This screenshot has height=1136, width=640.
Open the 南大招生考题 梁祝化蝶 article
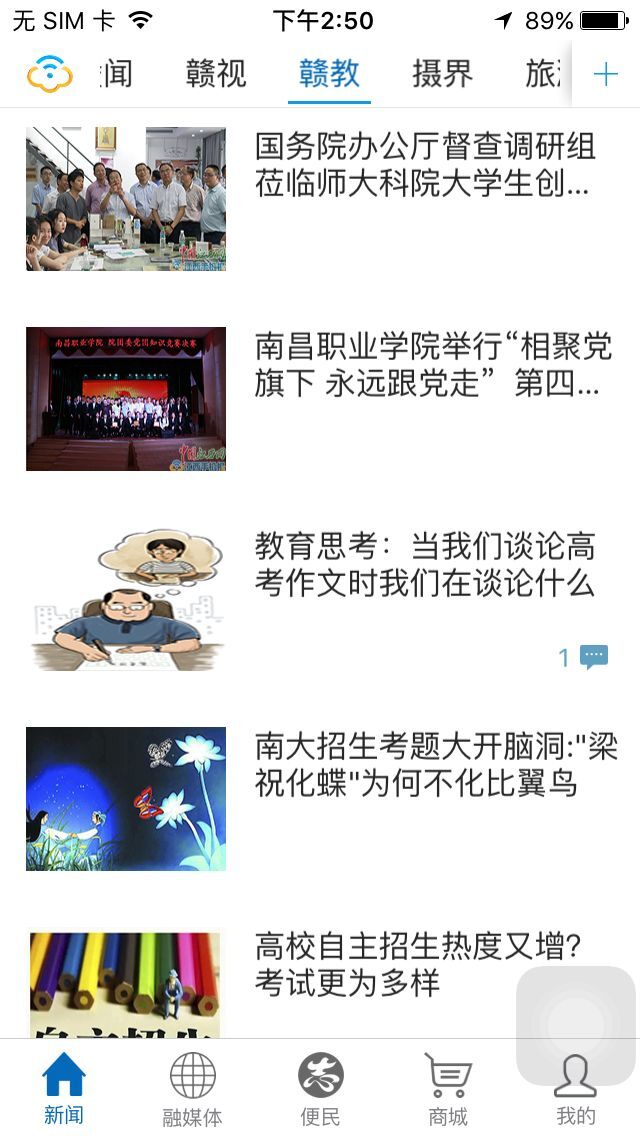pyautogui.click(x=436, y=764)
